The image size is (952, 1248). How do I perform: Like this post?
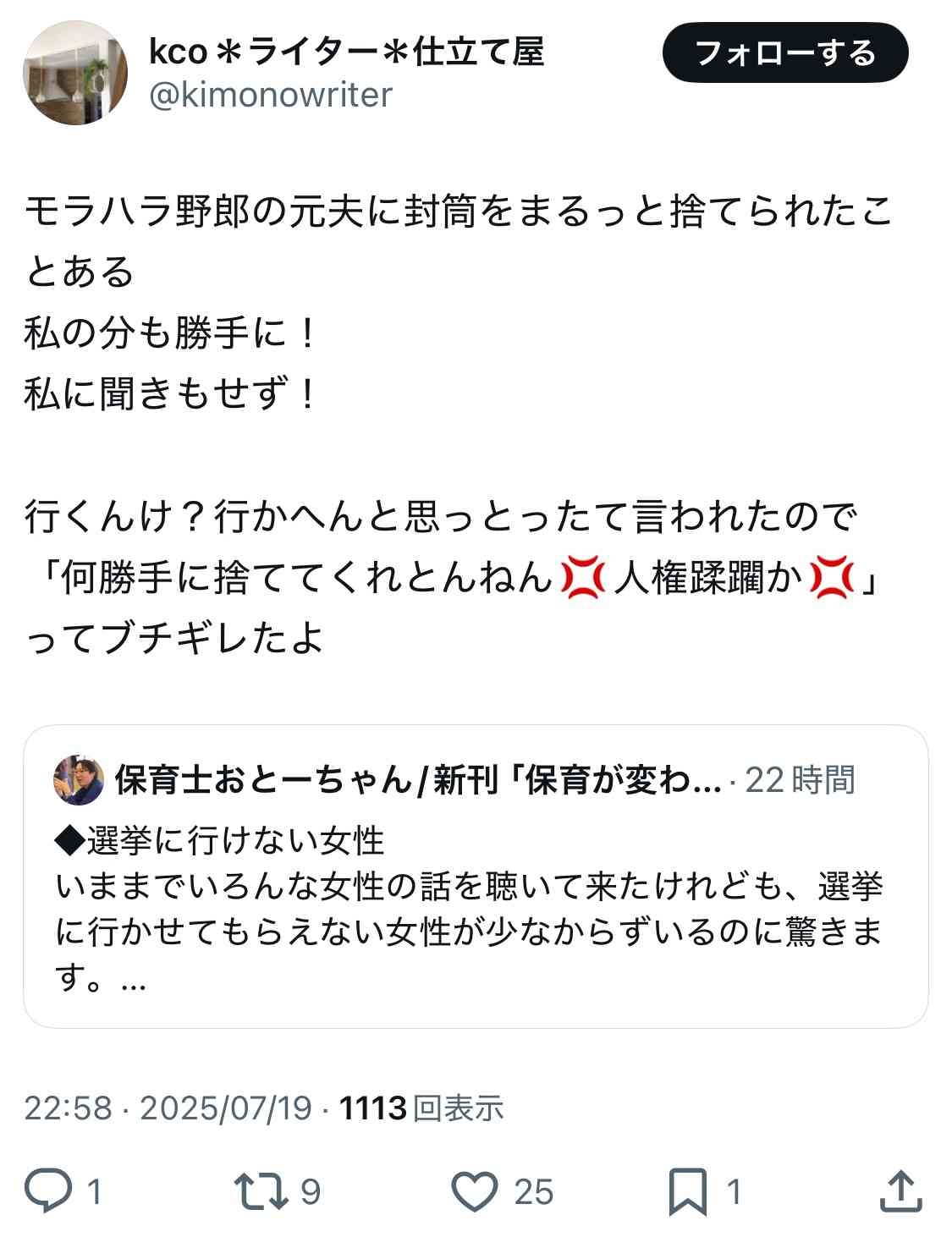(475, 1191)
